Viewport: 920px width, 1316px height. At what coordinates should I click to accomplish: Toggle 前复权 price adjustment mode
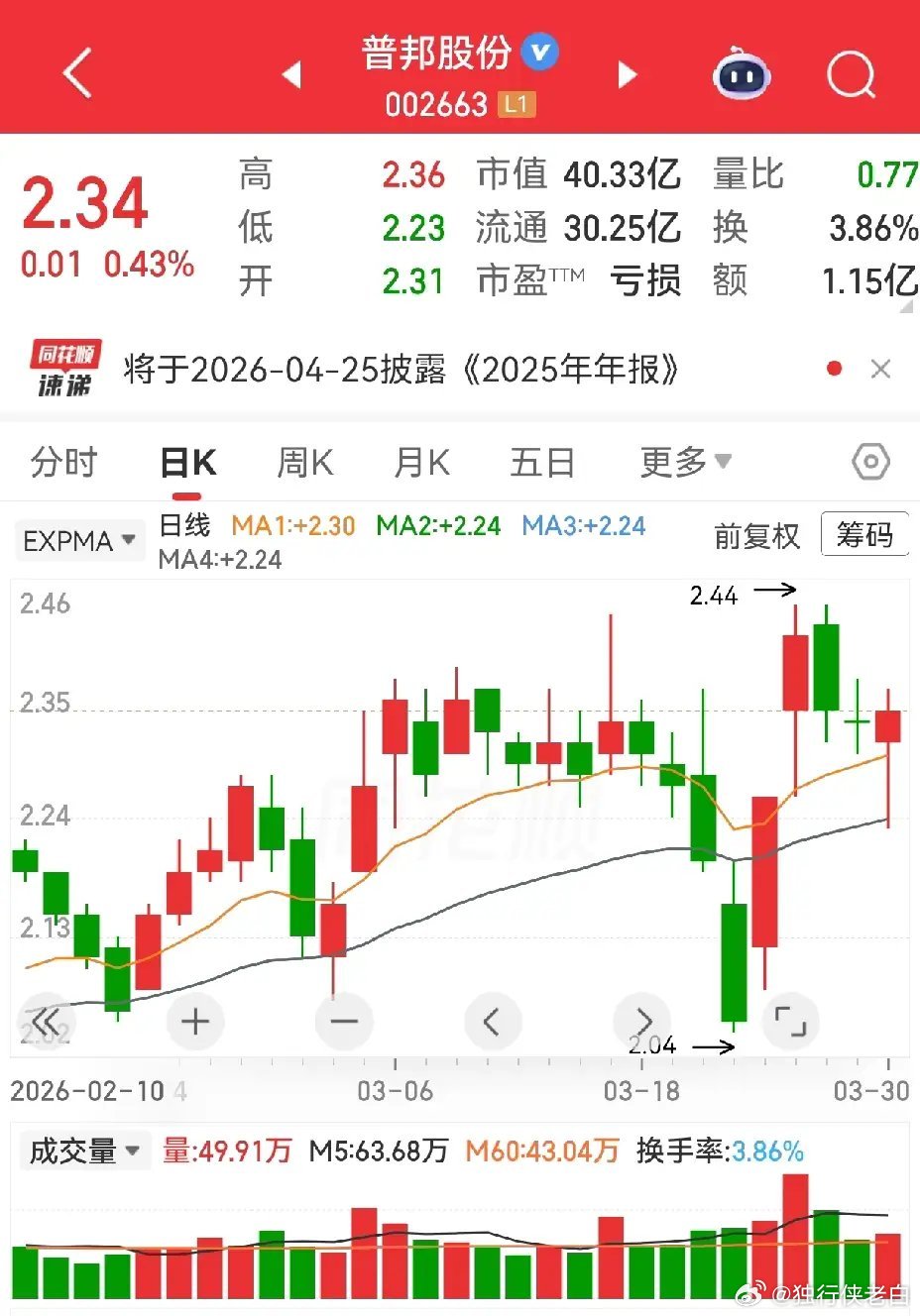756,538
